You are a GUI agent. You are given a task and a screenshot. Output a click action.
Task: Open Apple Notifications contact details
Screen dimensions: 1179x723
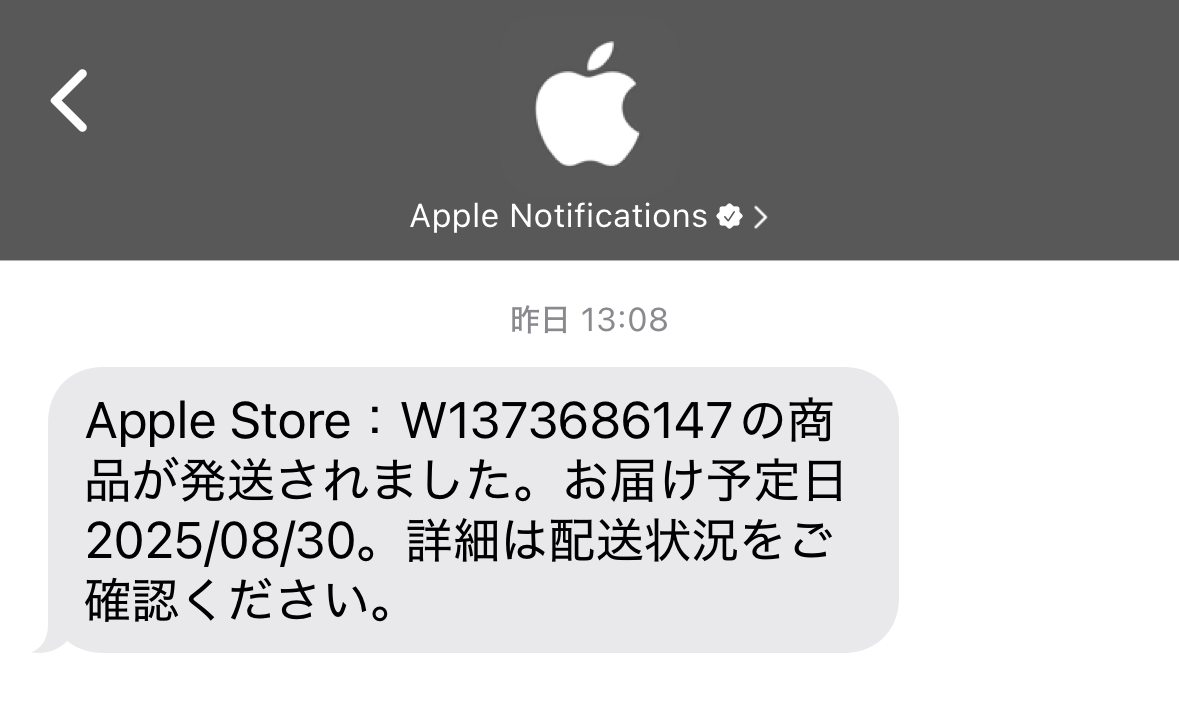coord(588,216)
